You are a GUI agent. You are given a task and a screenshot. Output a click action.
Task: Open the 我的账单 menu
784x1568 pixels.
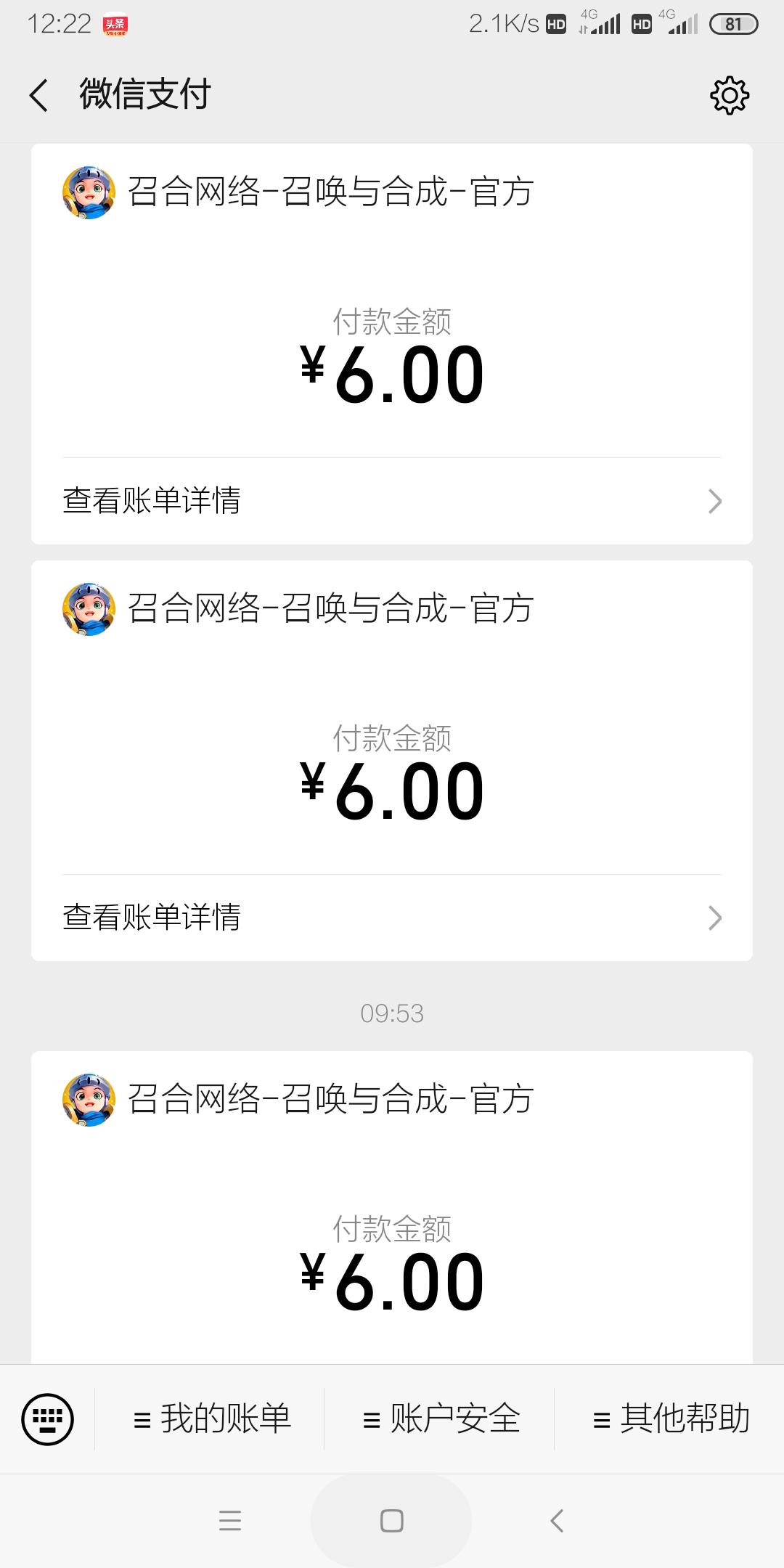[211, 1419]
